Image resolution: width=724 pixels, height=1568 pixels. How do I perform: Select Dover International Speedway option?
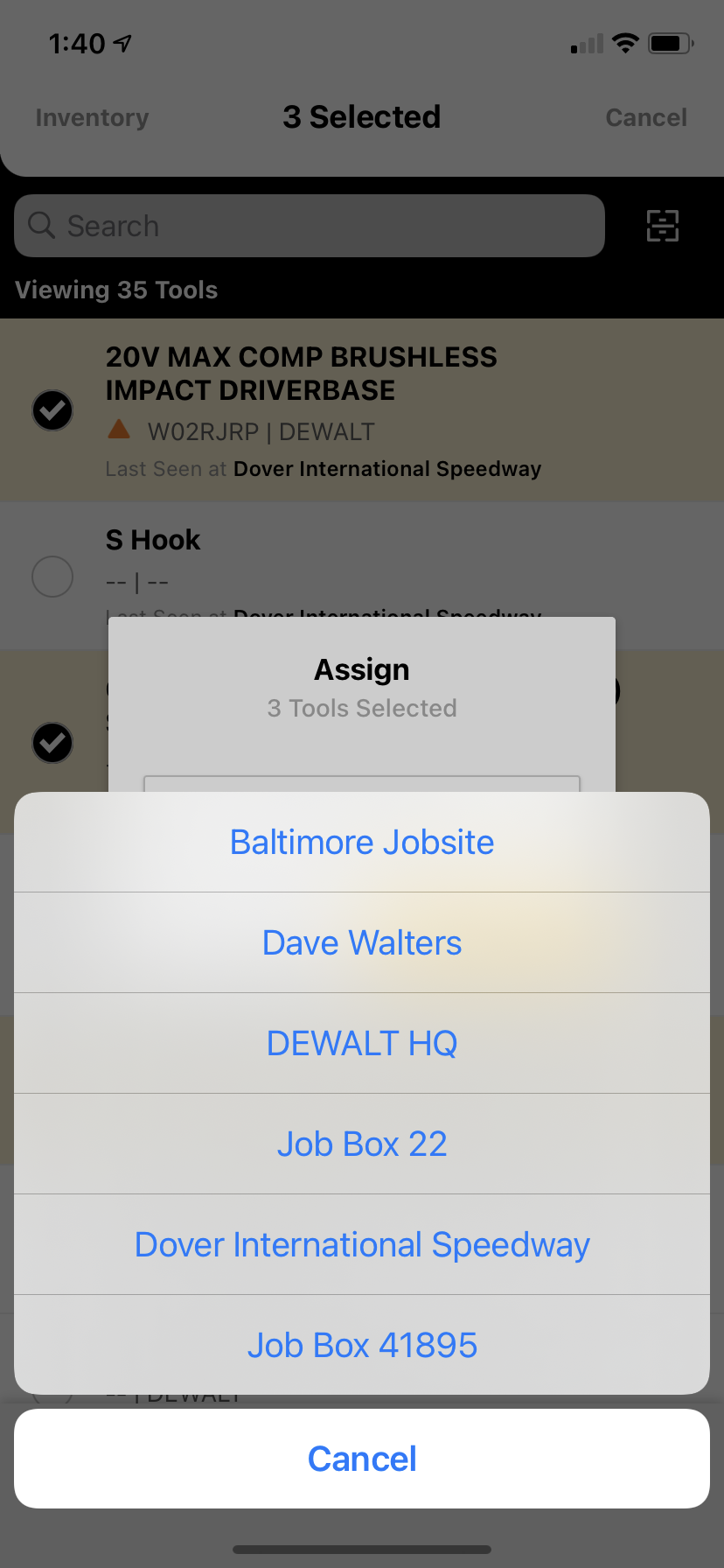[362, 1244]
